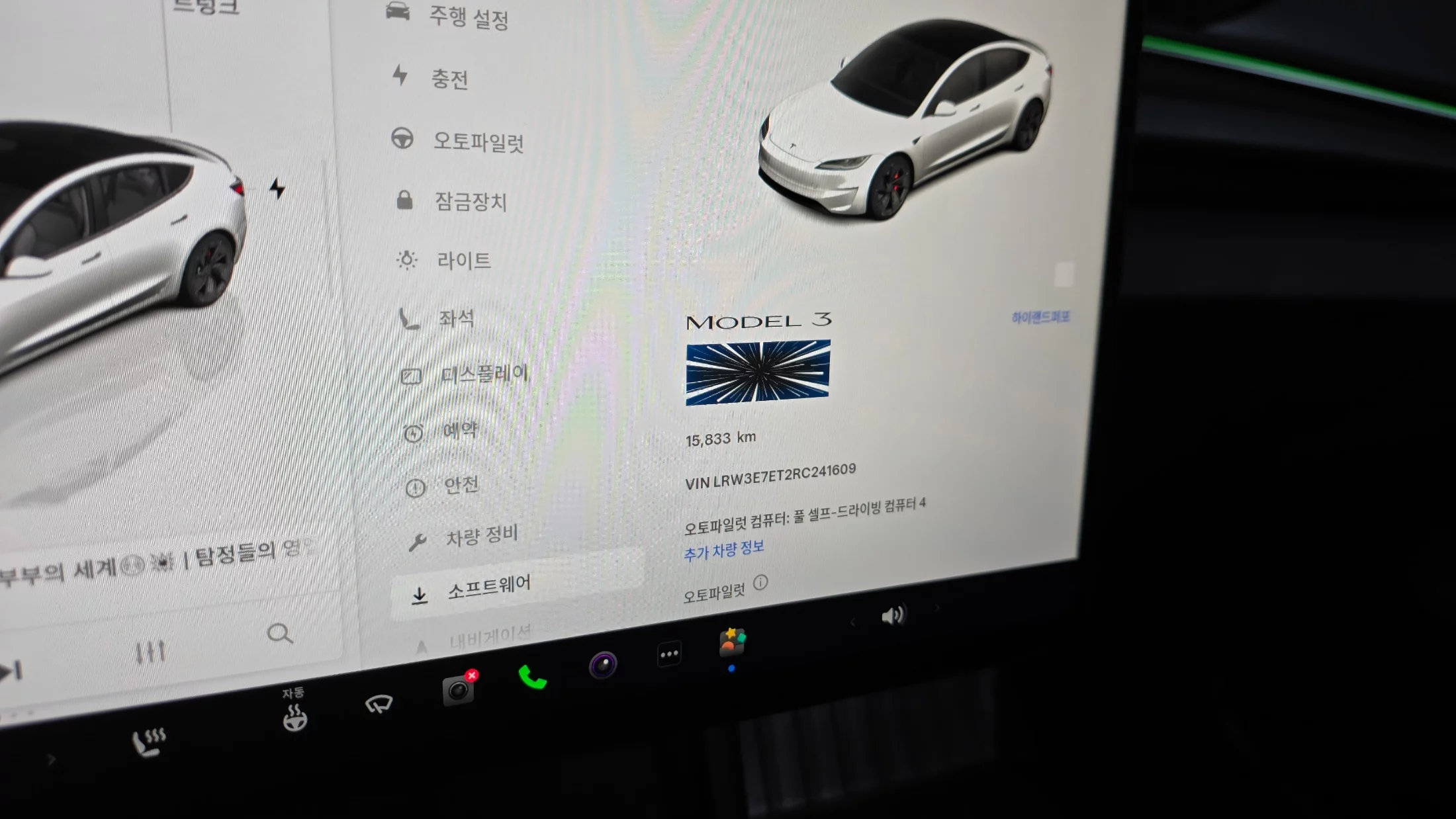The height and width of the screenshot is (819, 1456).
Task: Tap the 추가 차량 정보 link
Action: click(x=723, y=550)
